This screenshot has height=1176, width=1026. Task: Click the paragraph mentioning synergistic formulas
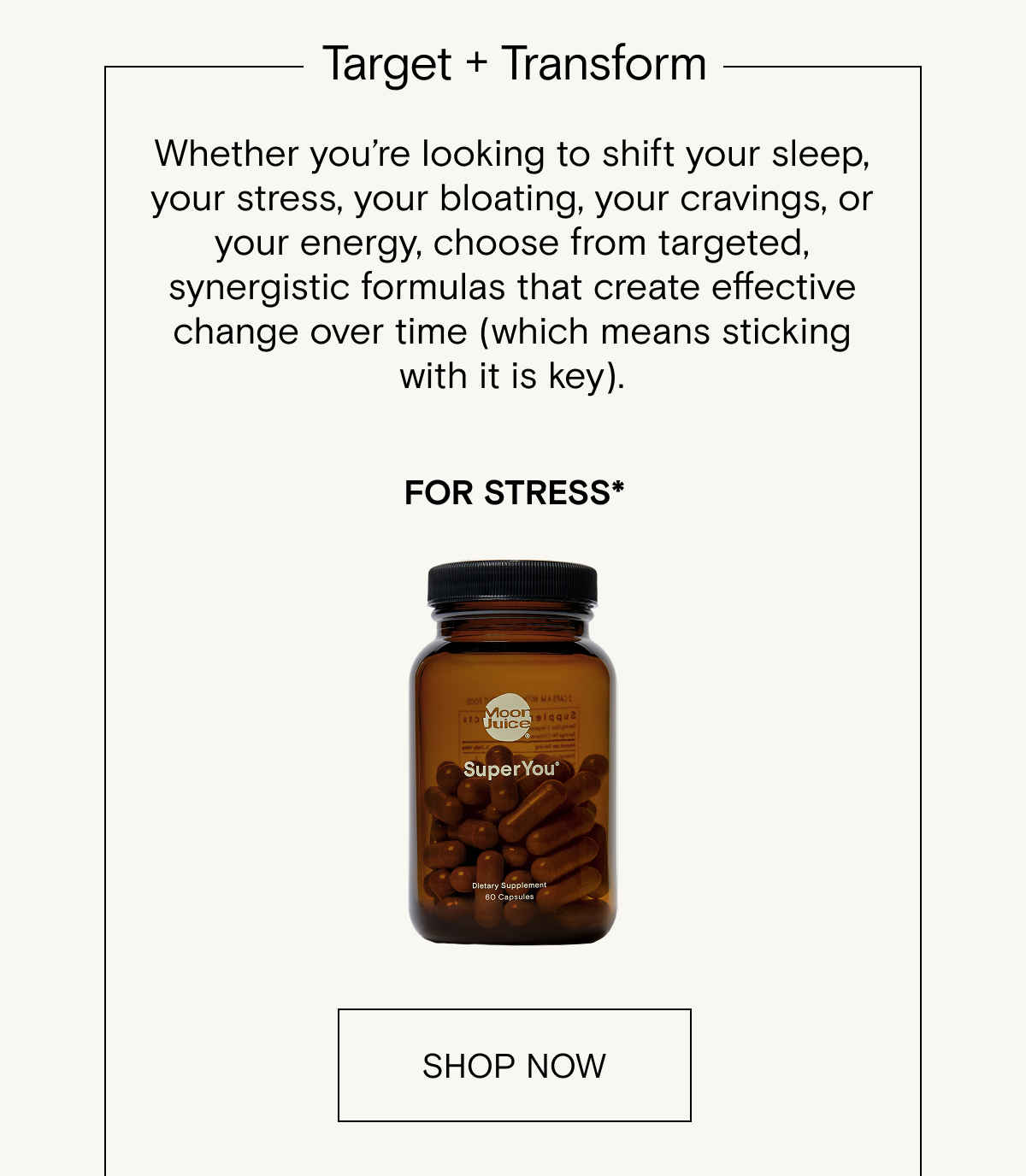[x=513, y=286]
